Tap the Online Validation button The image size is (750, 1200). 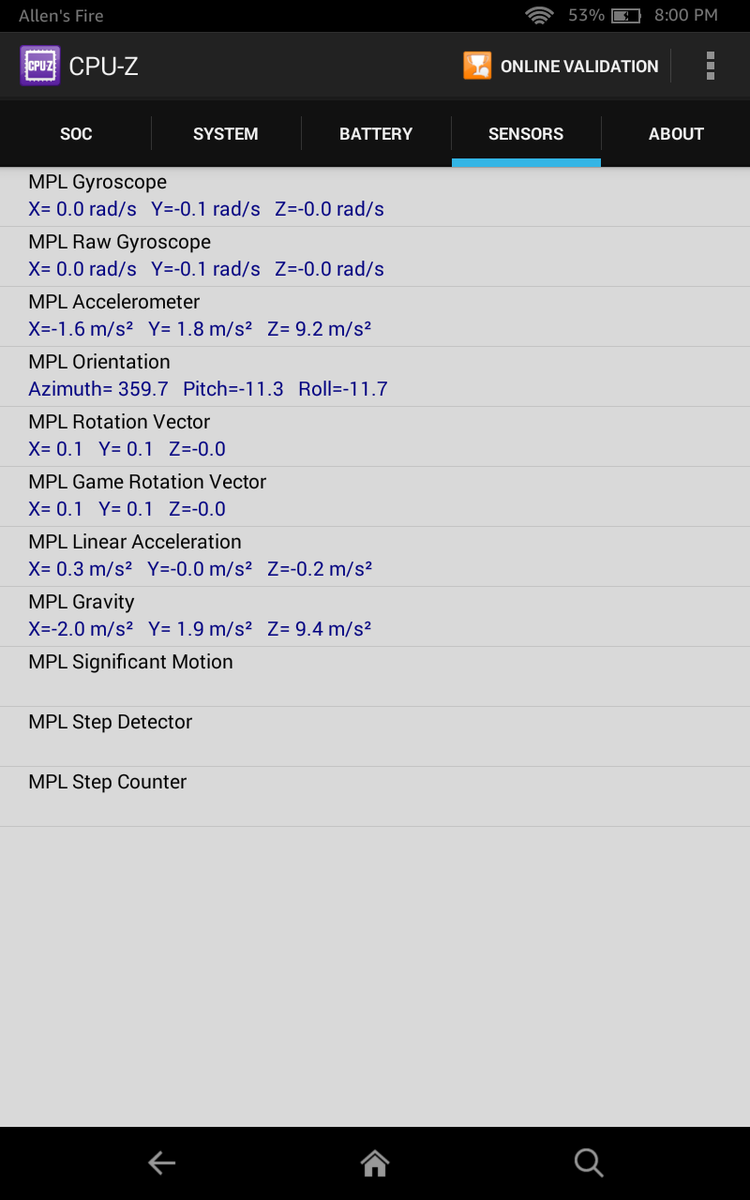point(561,66)
